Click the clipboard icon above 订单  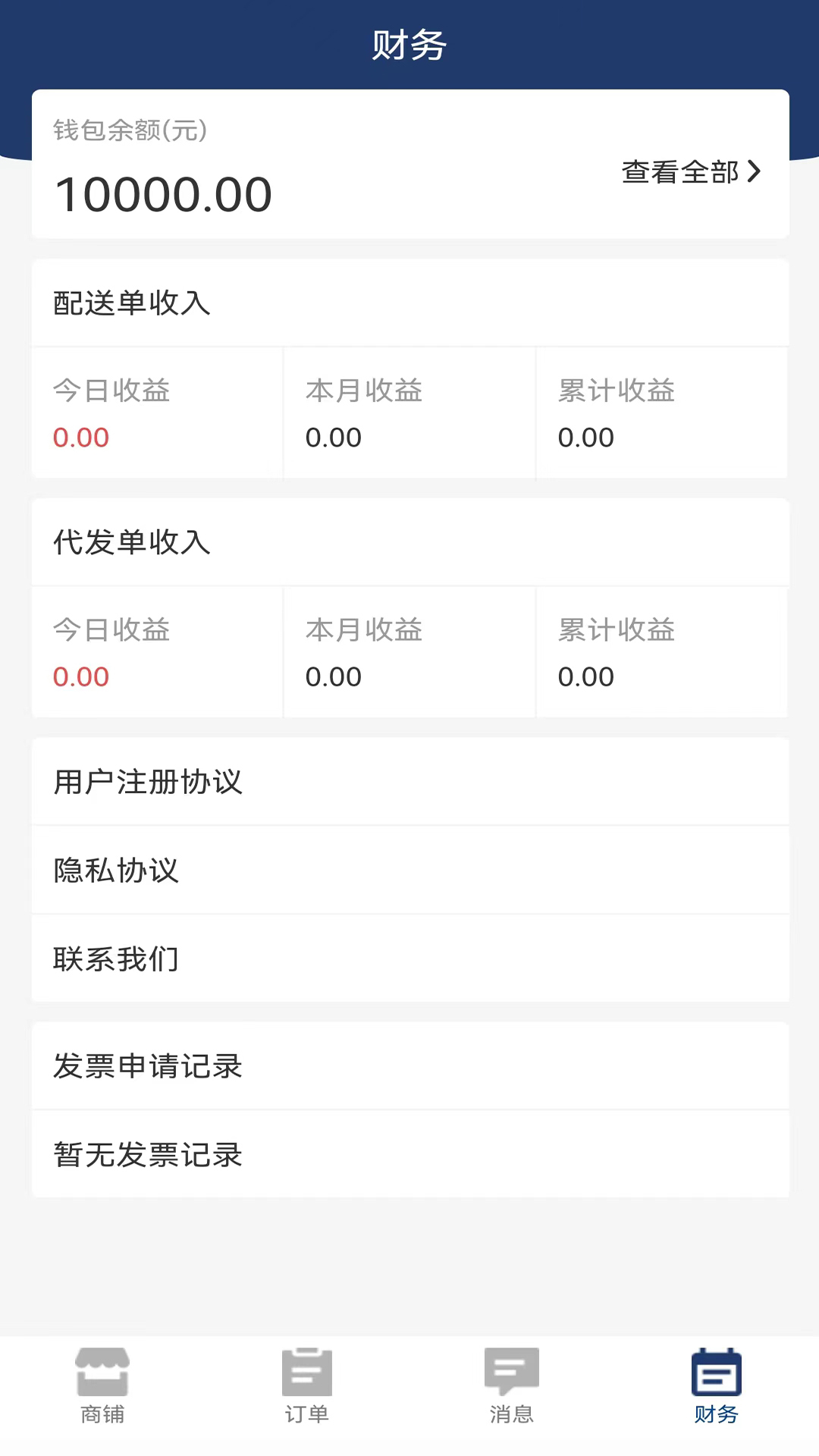[x=307, y=1371]
